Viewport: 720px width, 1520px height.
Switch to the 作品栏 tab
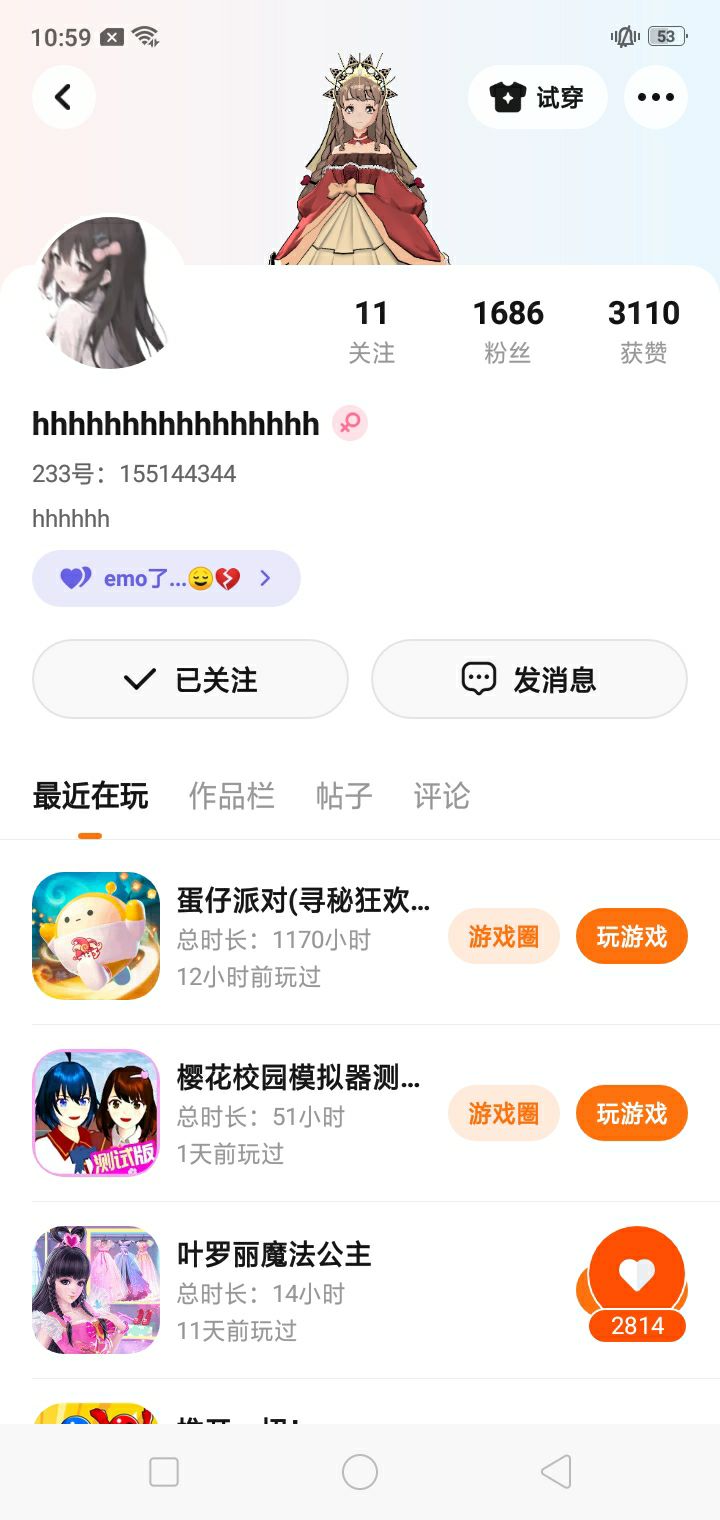pos(231,796)
